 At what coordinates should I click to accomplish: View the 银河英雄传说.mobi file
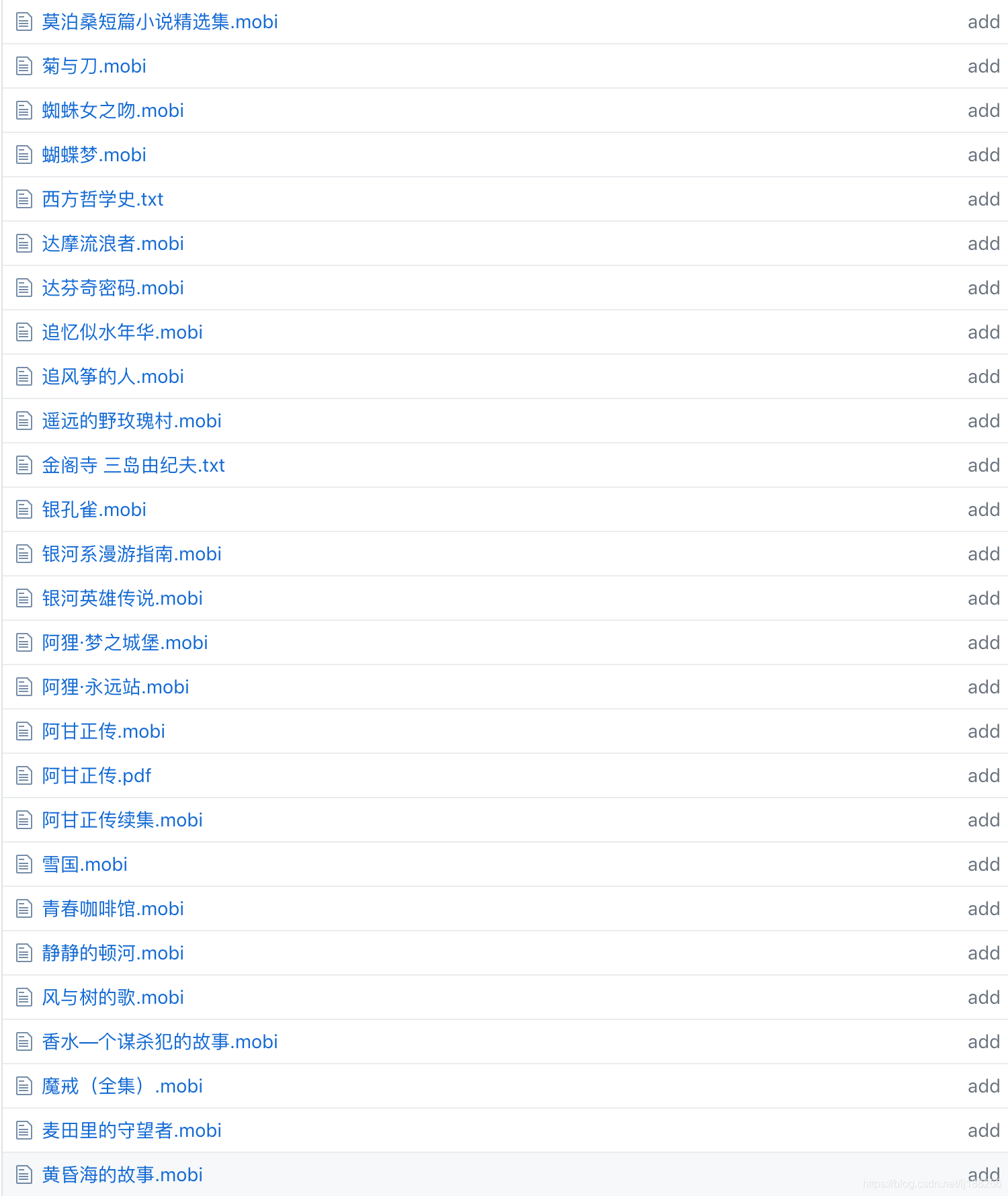pyautogui.click(x=122, y=599)
